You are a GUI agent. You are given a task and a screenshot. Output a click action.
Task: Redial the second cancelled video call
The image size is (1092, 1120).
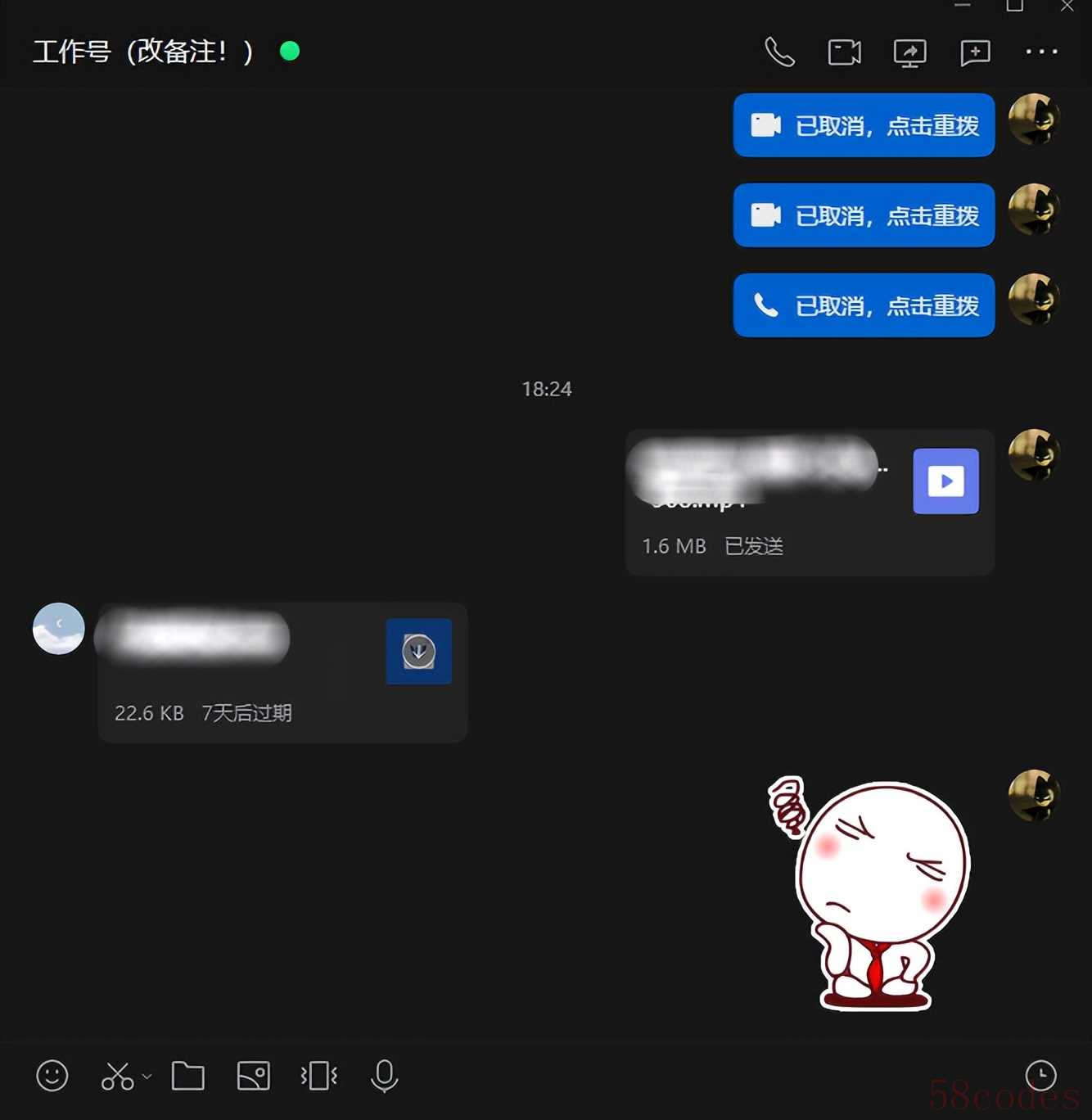pyautogui.click(x=864, y=215)
